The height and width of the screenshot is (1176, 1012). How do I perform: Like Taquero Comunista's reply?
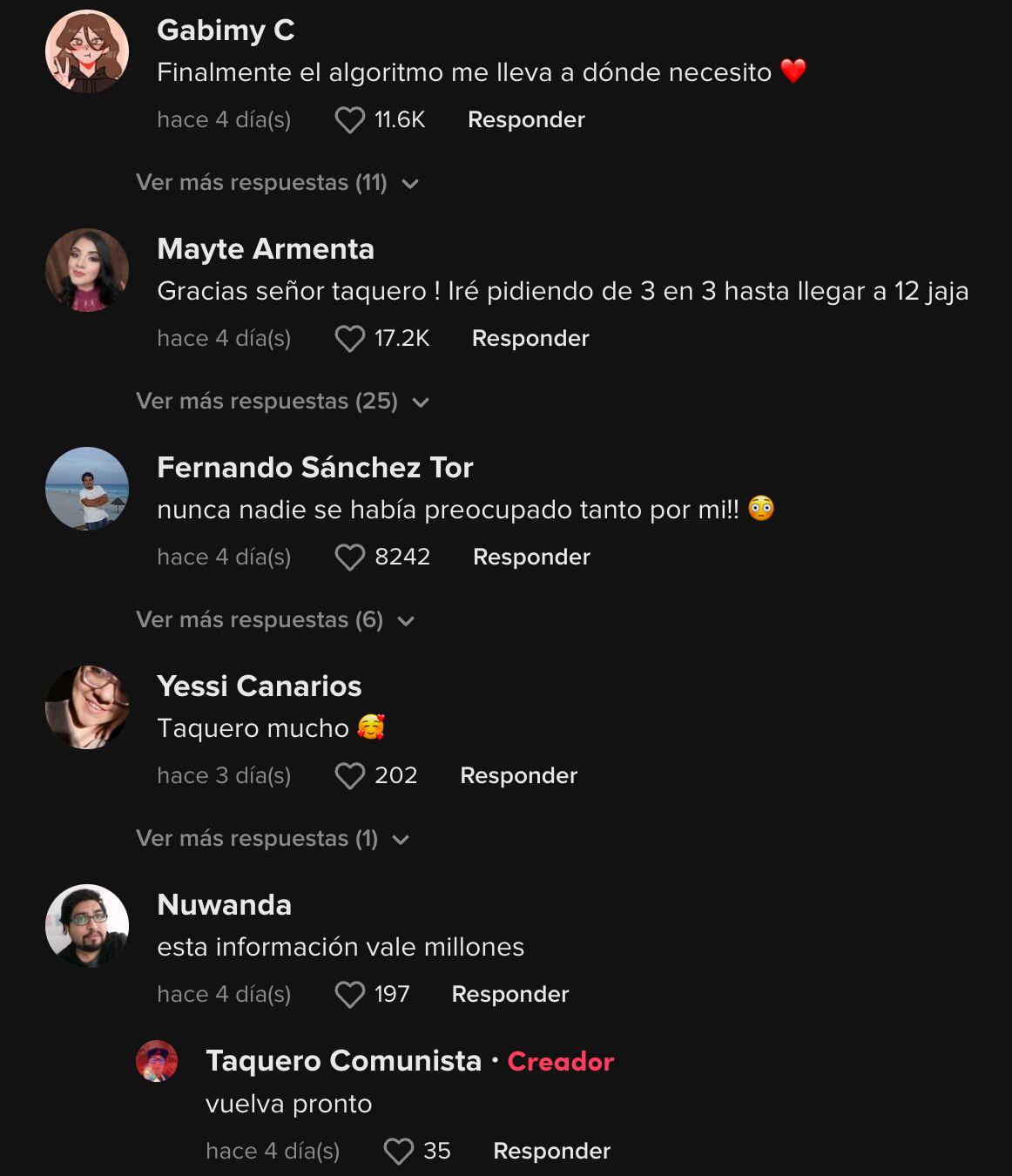click(399, 1152)
